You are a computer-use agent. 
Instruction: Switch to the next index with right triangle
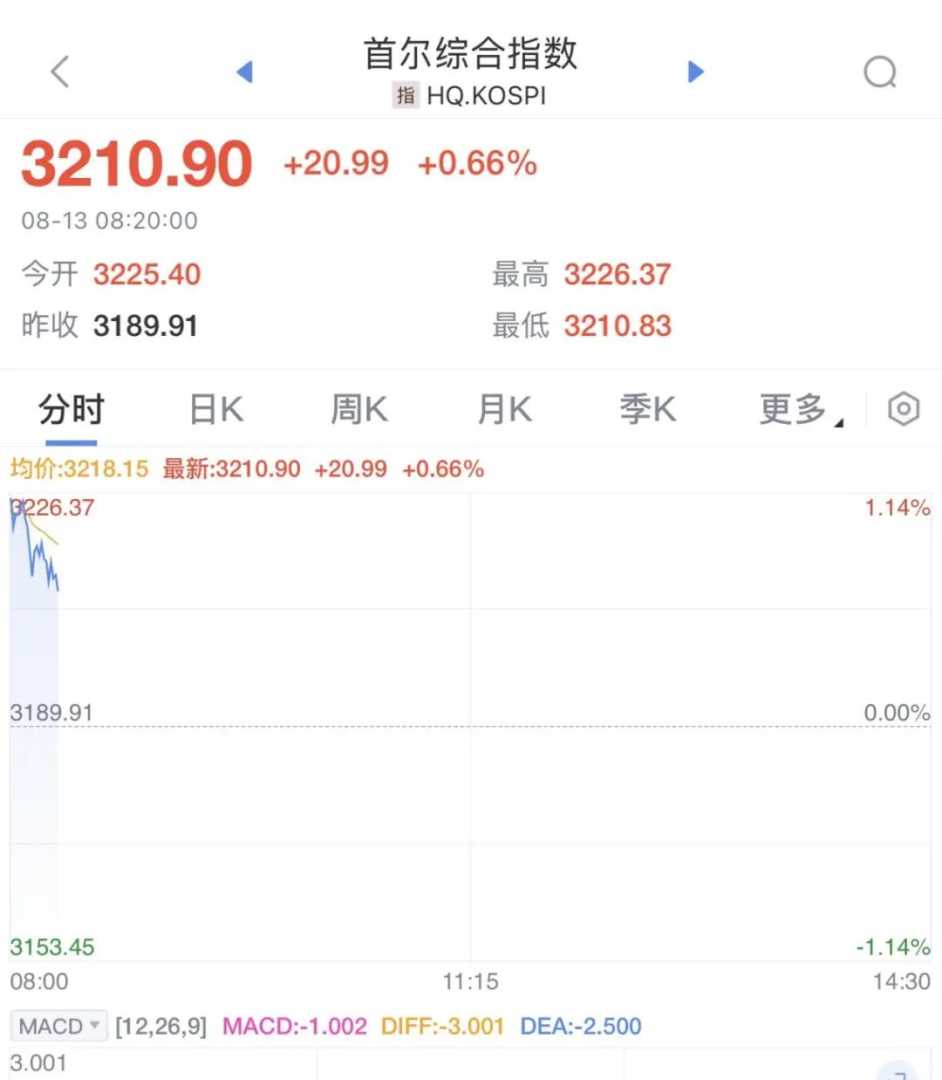[696, 72]
